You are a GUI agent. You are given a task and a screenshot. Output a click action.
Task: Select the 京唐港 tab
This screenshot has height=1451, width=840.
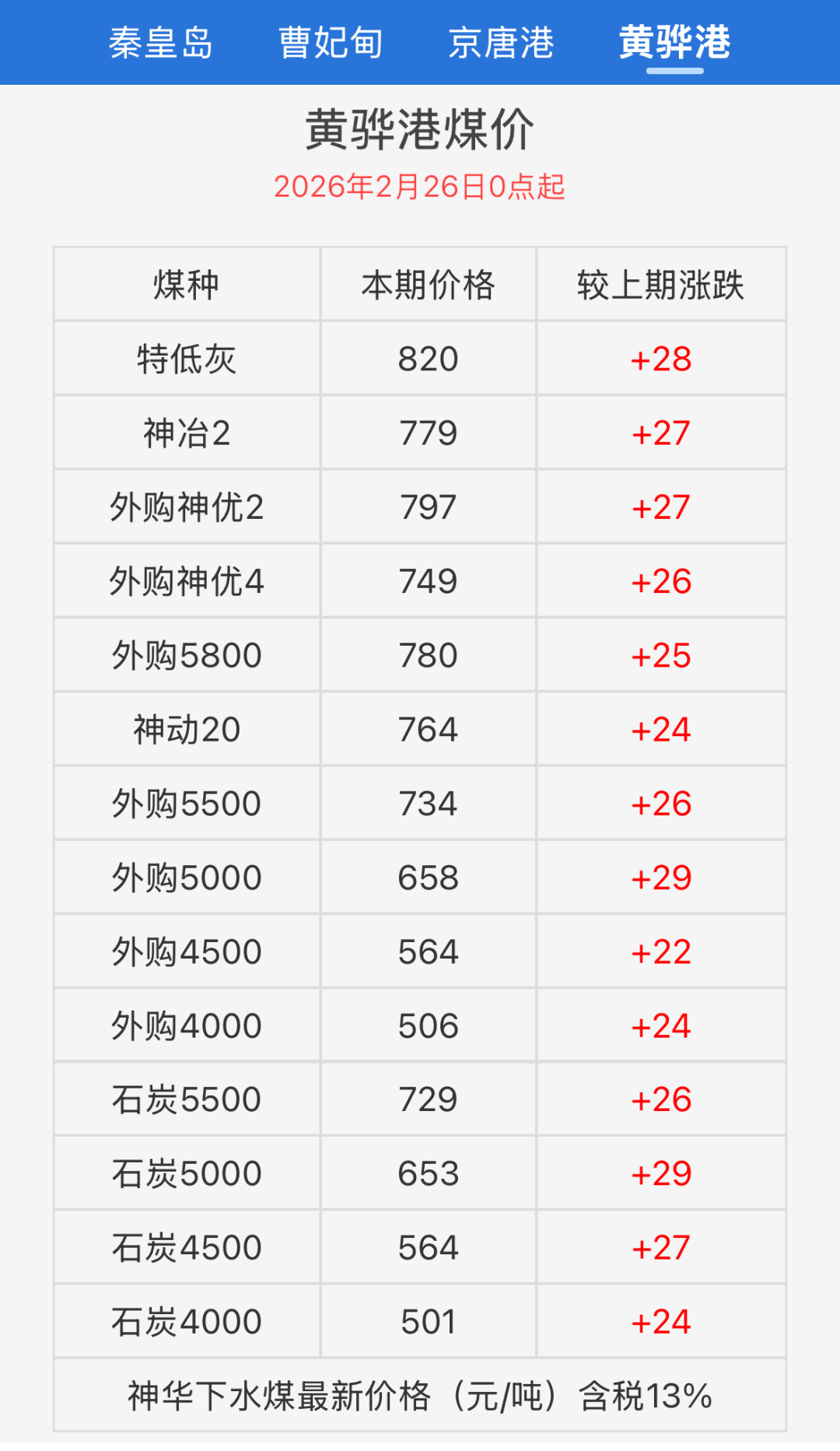click(501, 43)
